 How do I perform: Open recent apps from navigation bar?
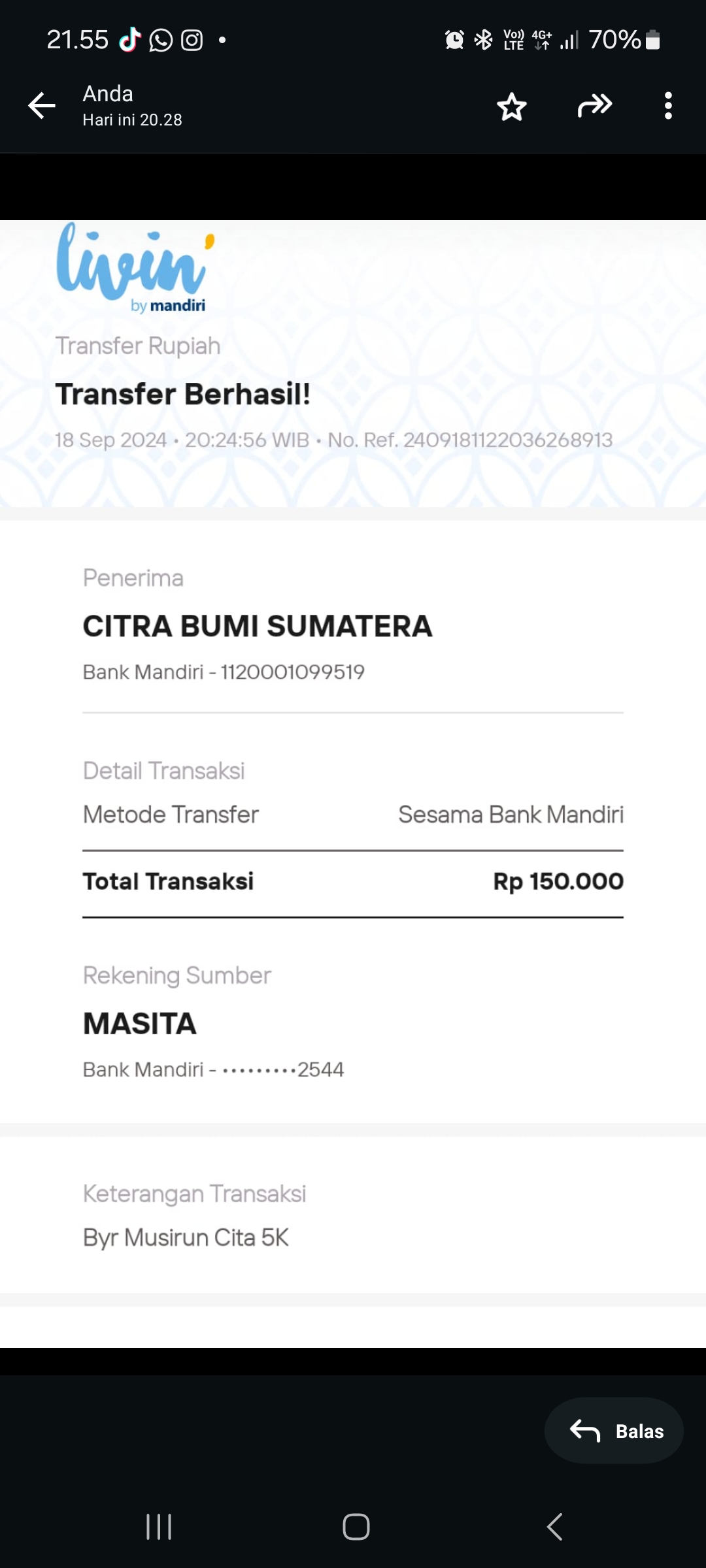click(159, 1527)
